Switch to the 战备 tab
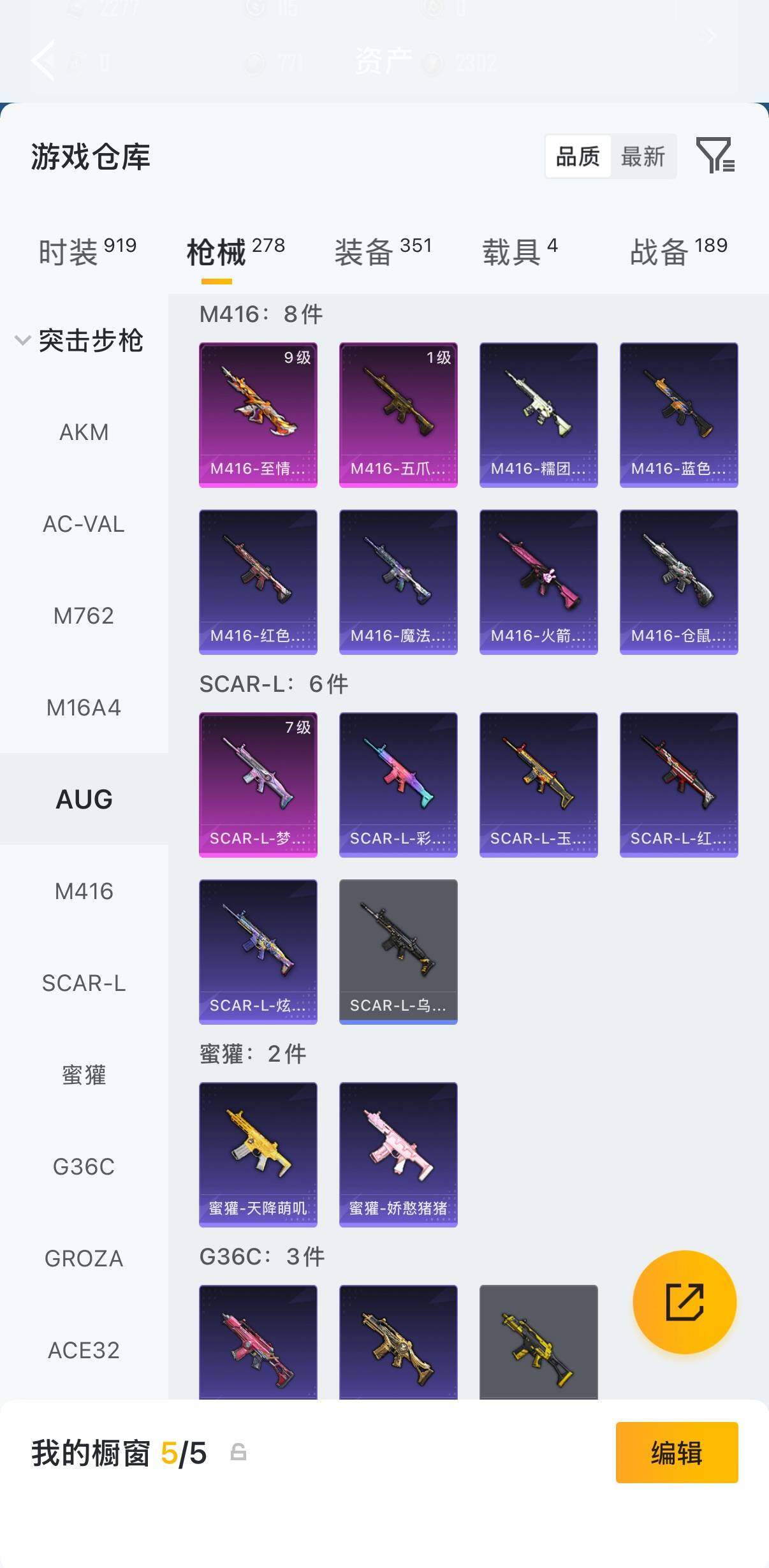The width and height of the screenshot is (769, 1568). click(x=678, y=251)
